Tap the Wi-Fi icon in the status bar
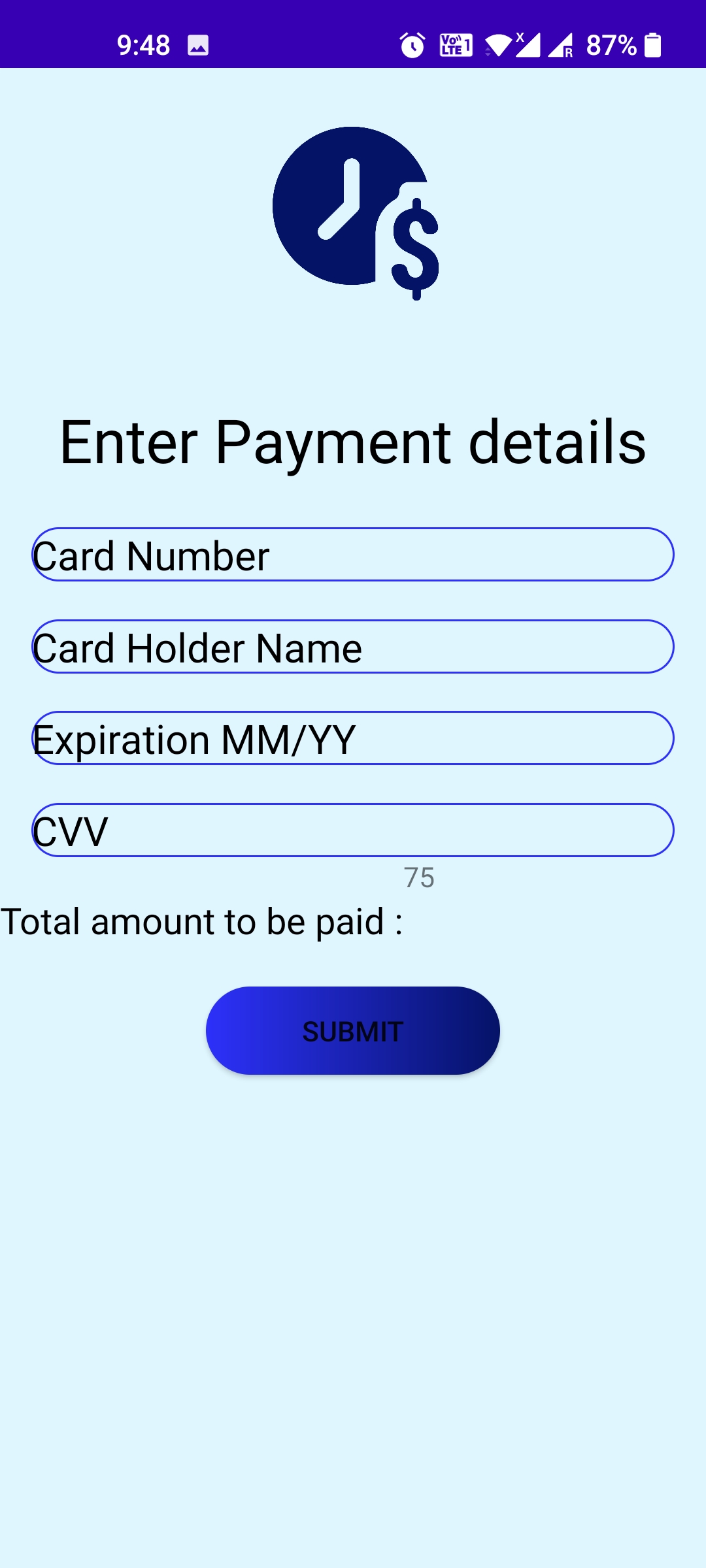706x1568 pixels. click(x=498, y=44)
